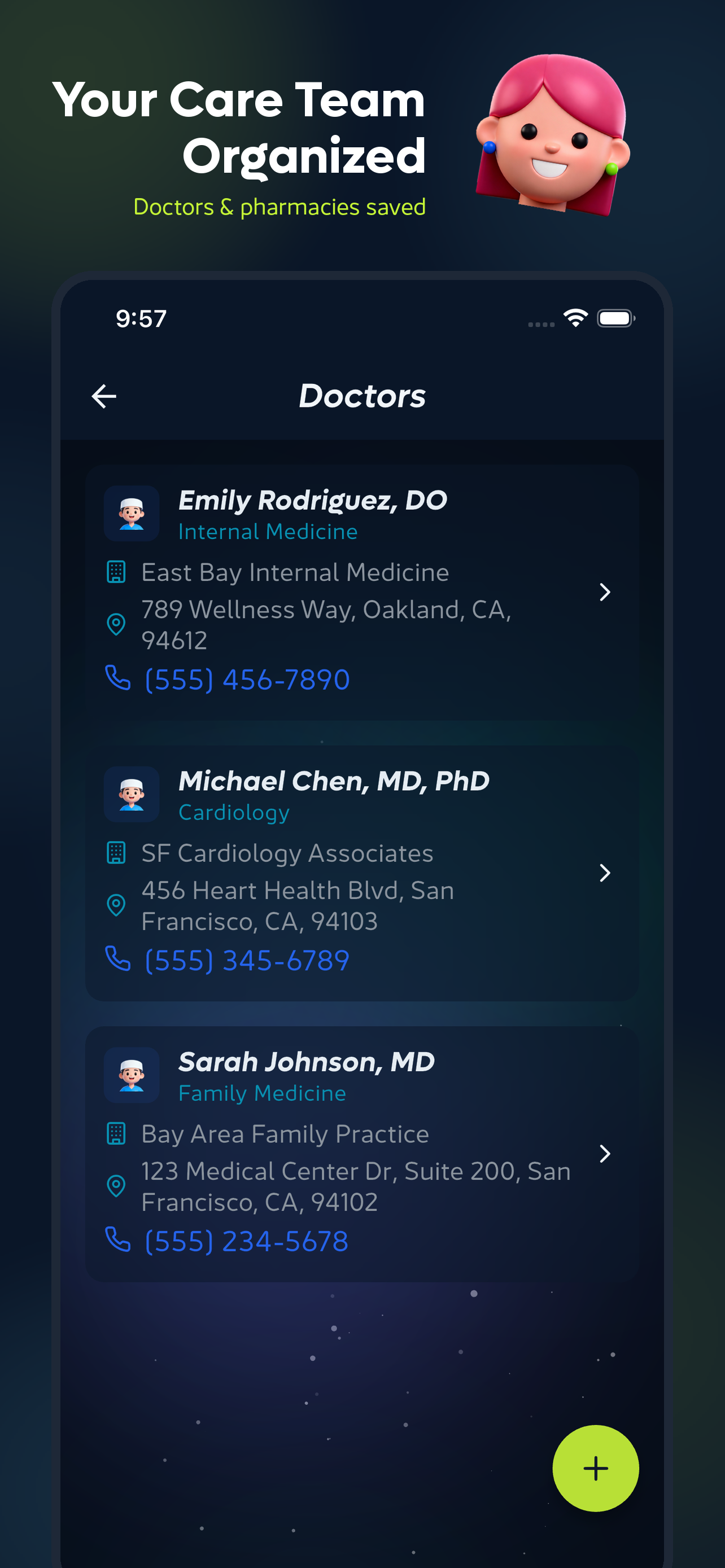Tap Emily Rodriguez's doctor avatar icon
The image size is (725, 1568).
pos(132,513)
